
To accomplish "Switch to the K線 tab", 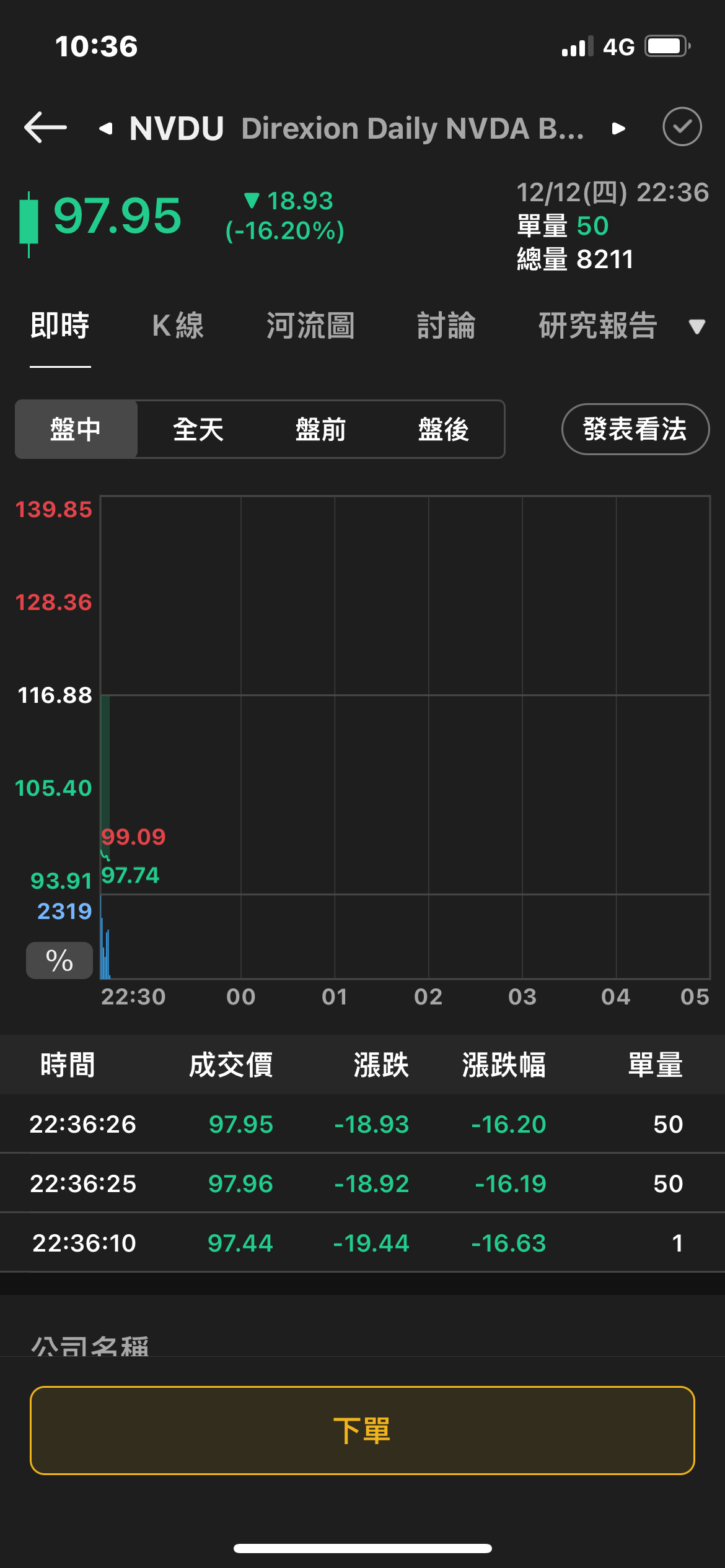I will [178, 326].
